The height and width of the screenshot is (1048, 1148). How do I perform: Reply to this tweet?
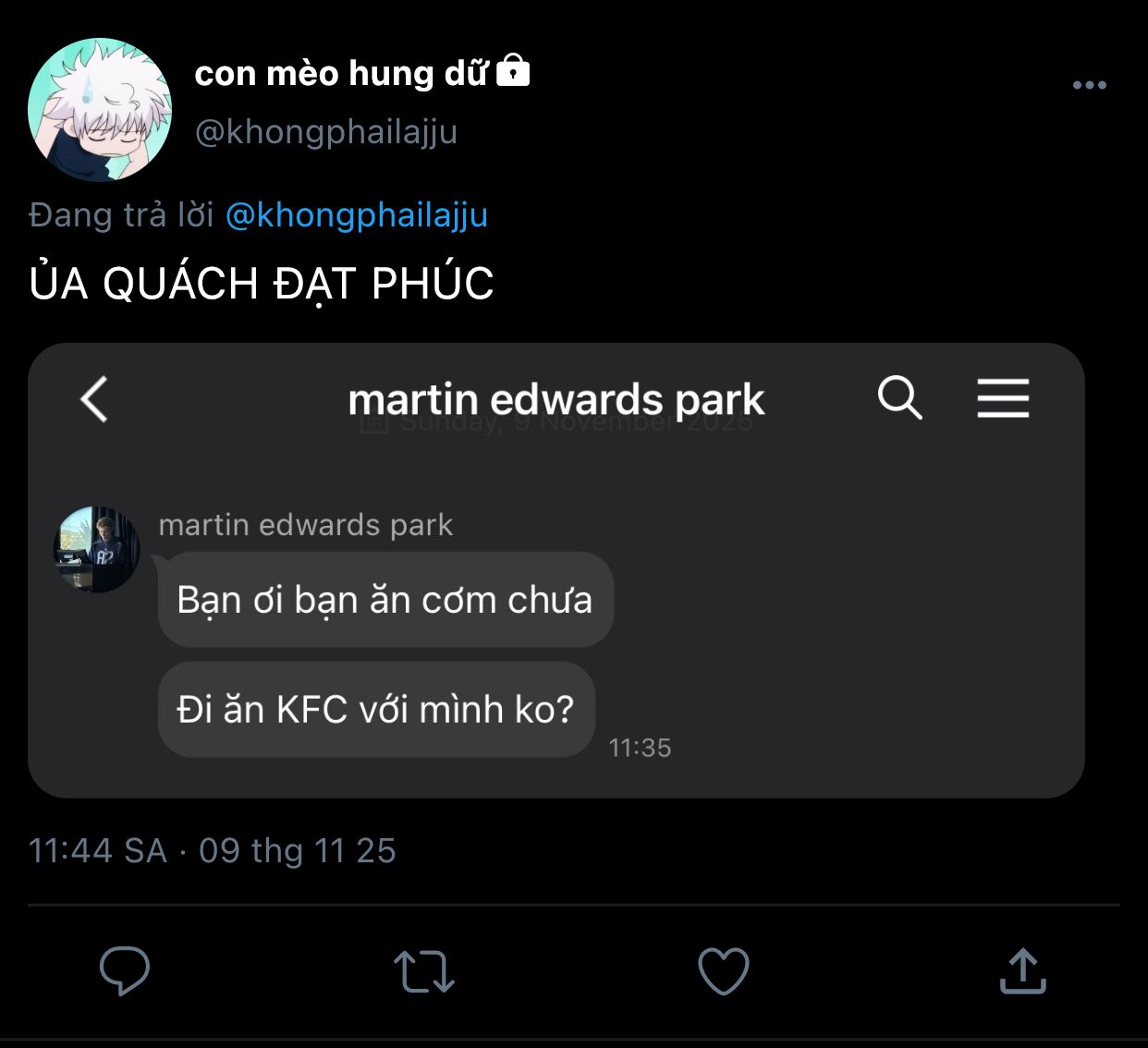(x=125, y=970)
